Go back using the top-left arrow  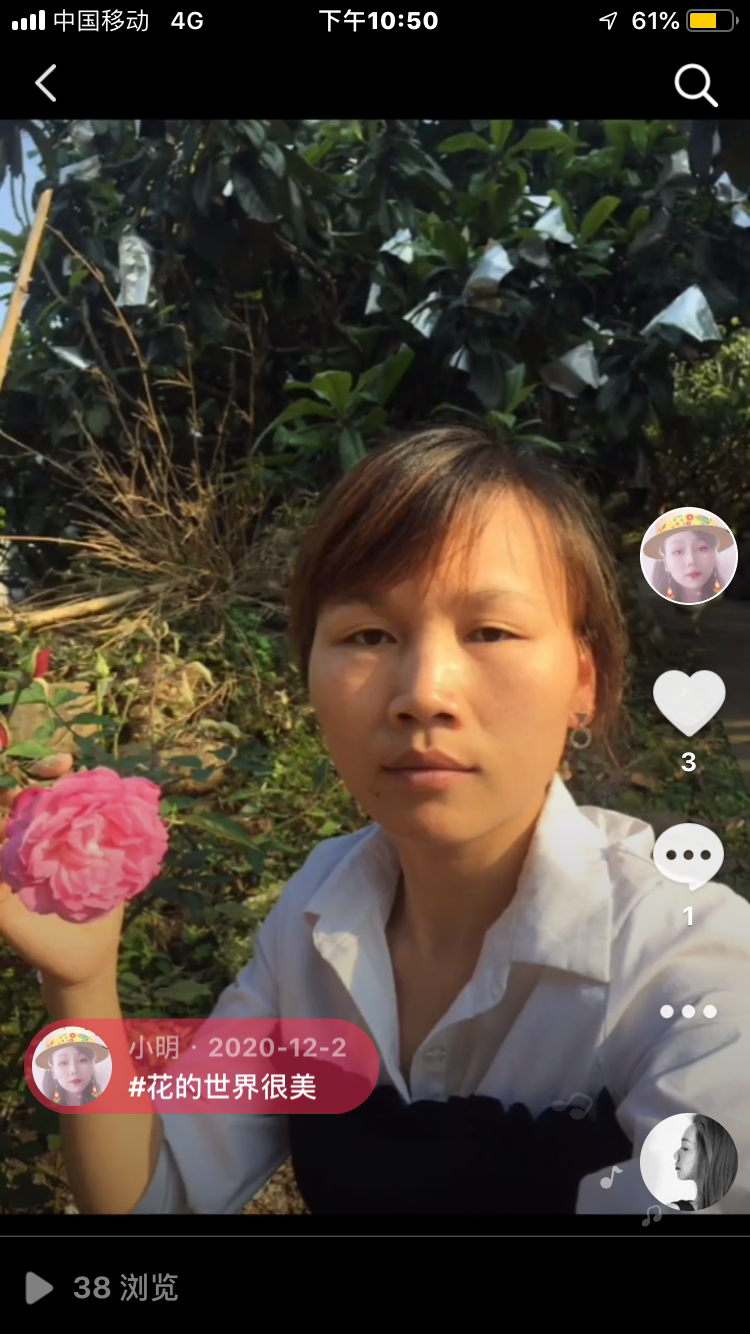(x=46, y=84)
